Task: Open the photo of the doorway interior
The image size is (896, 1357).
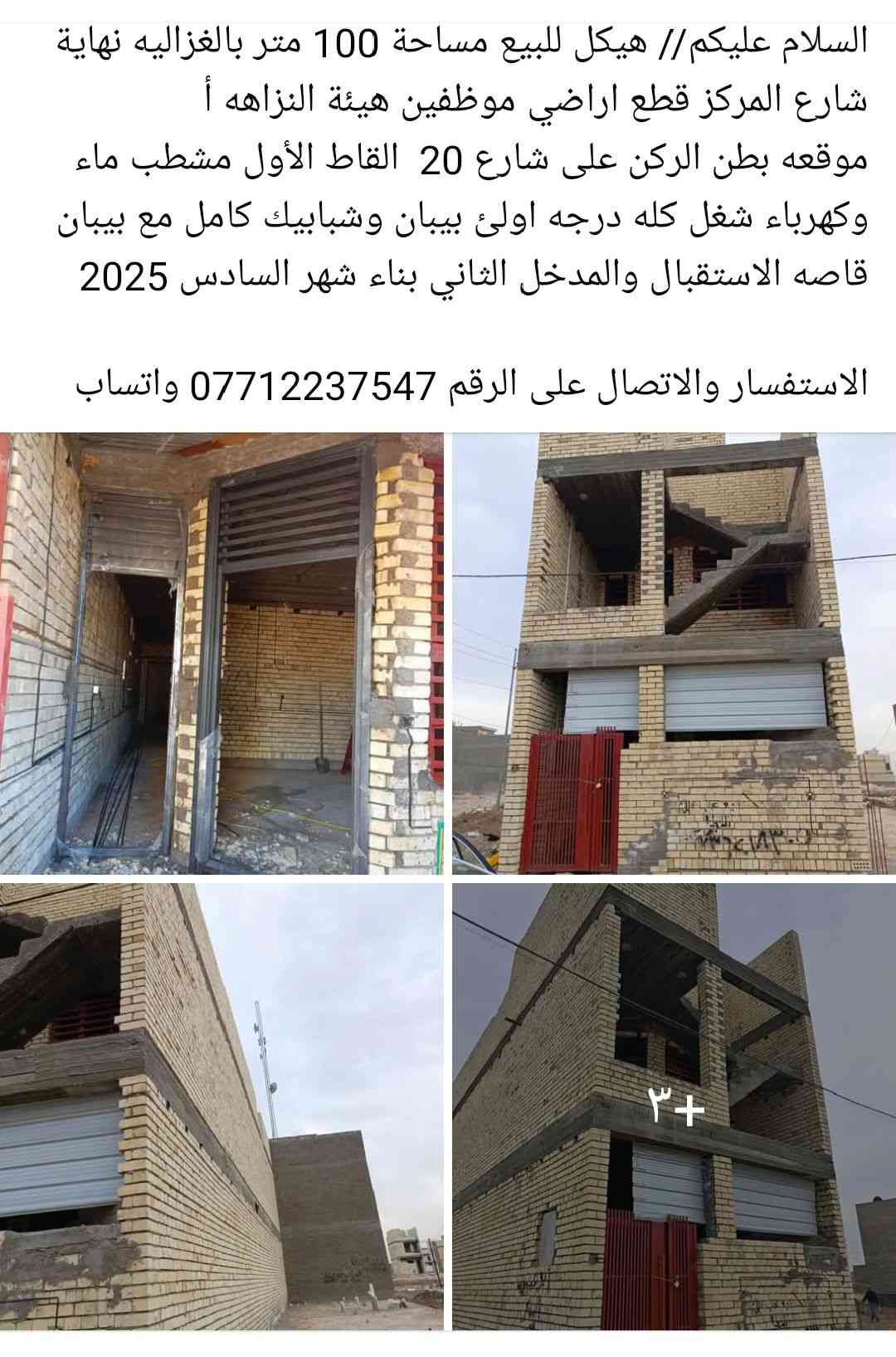Action: pyautogui.click(x=222, y=653)
